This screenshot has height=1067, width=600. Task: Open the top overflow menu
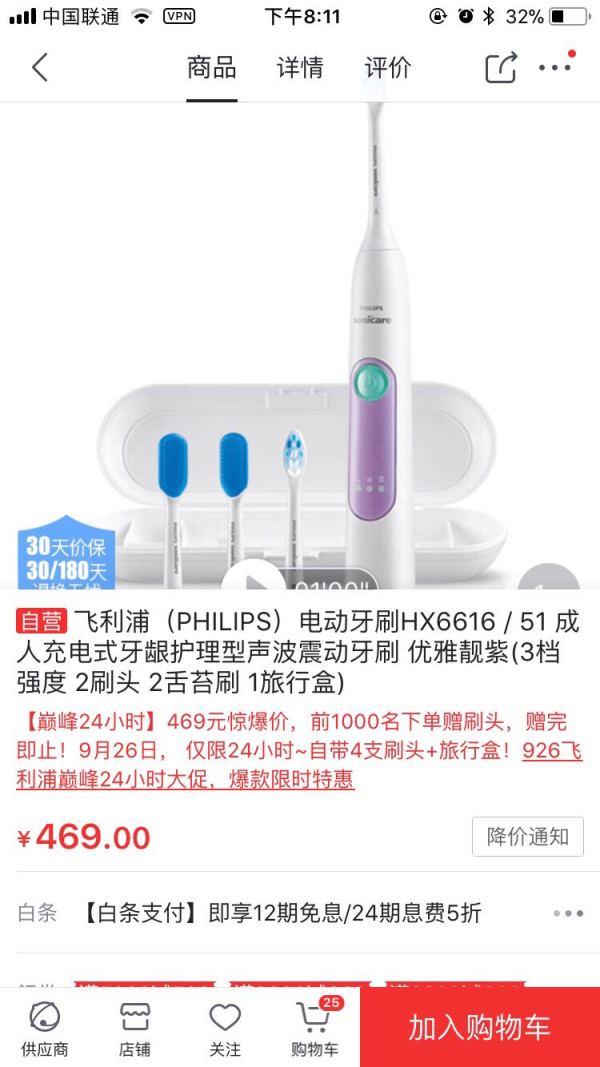point(555,68)
